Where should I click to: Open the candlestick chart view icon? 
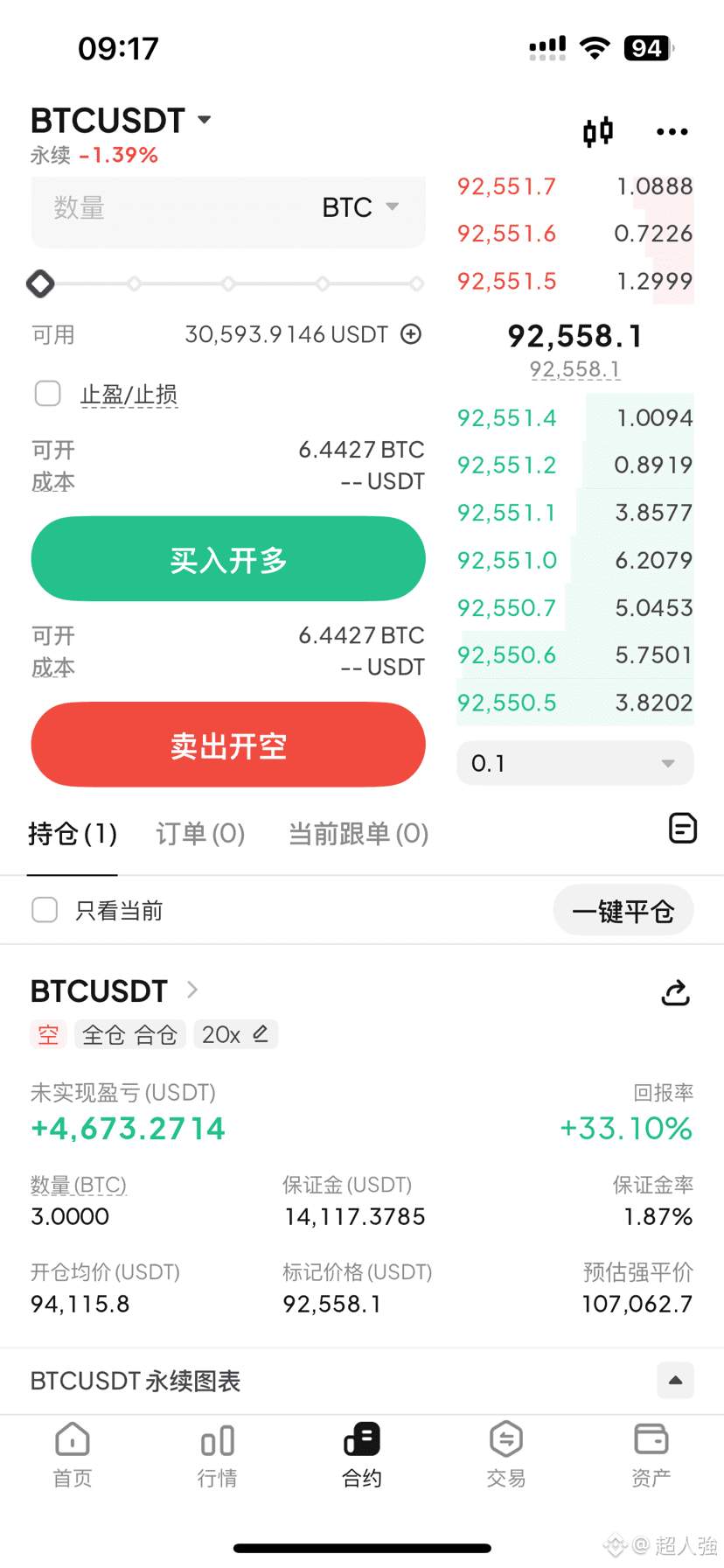point(599,131)
